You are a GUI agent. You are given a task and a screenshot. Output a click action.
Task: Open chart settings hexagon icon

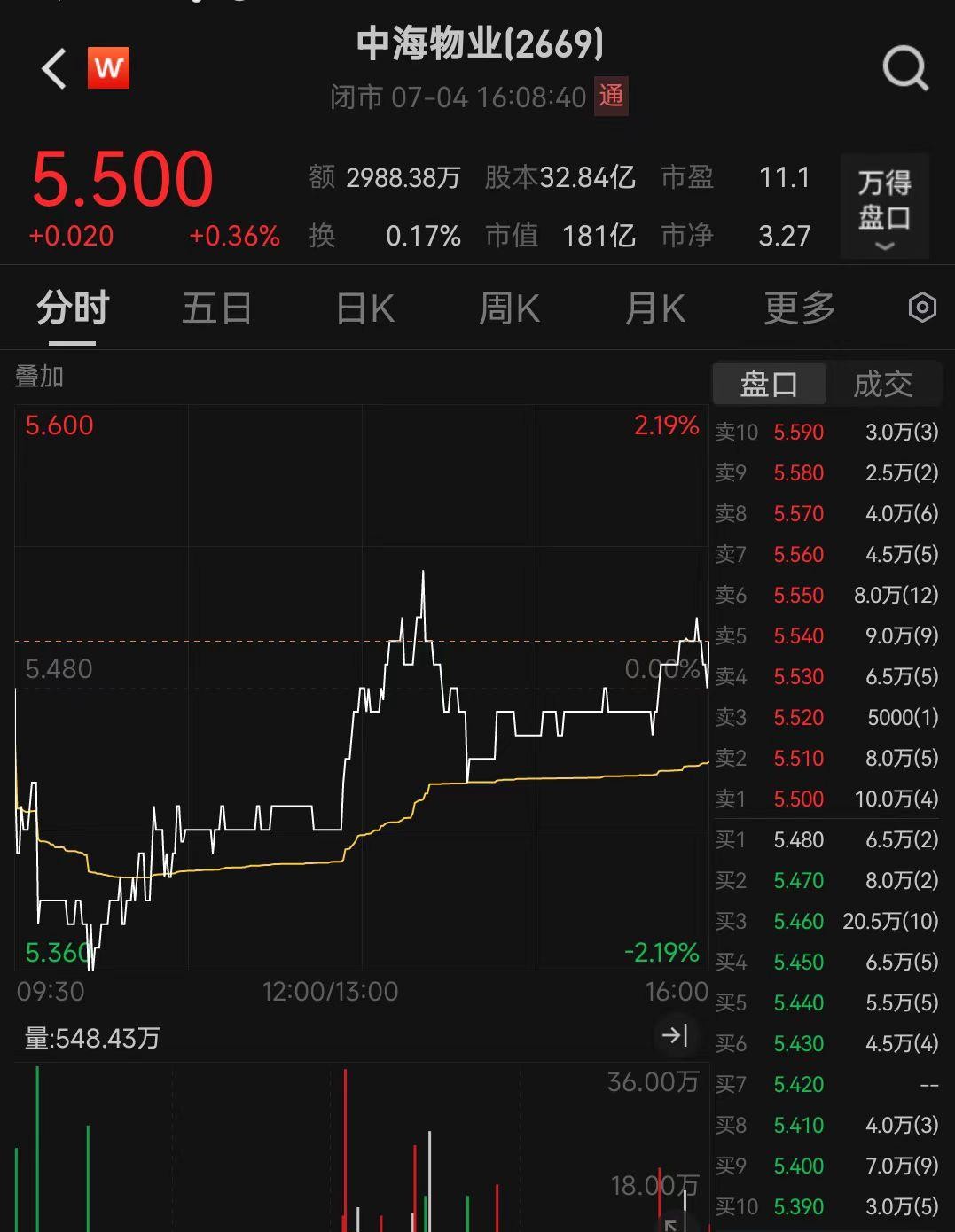click(x=922, y=308)
